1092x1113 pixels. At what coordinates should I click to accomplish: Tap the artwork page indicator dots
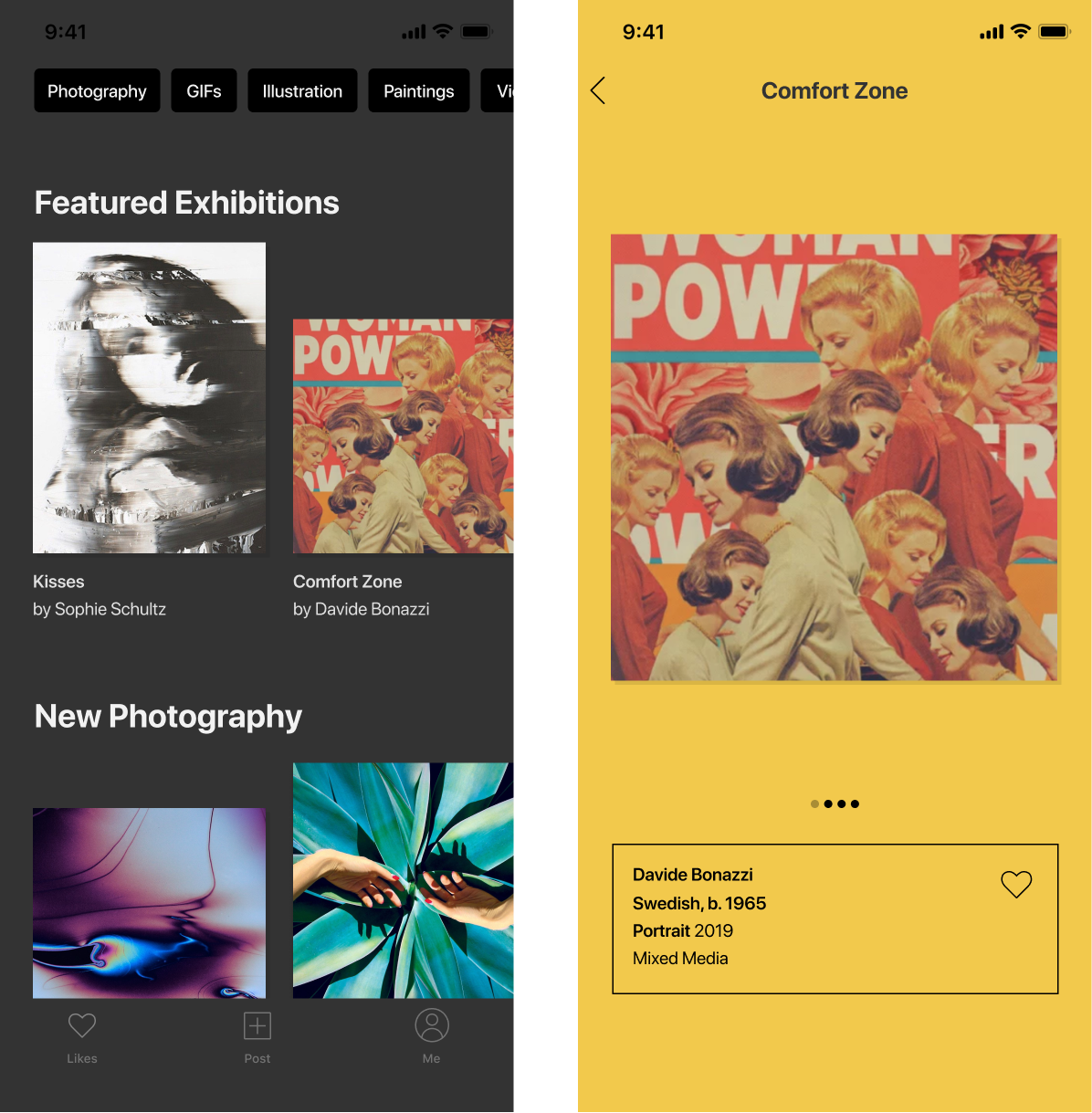click(x=835, y=803)
